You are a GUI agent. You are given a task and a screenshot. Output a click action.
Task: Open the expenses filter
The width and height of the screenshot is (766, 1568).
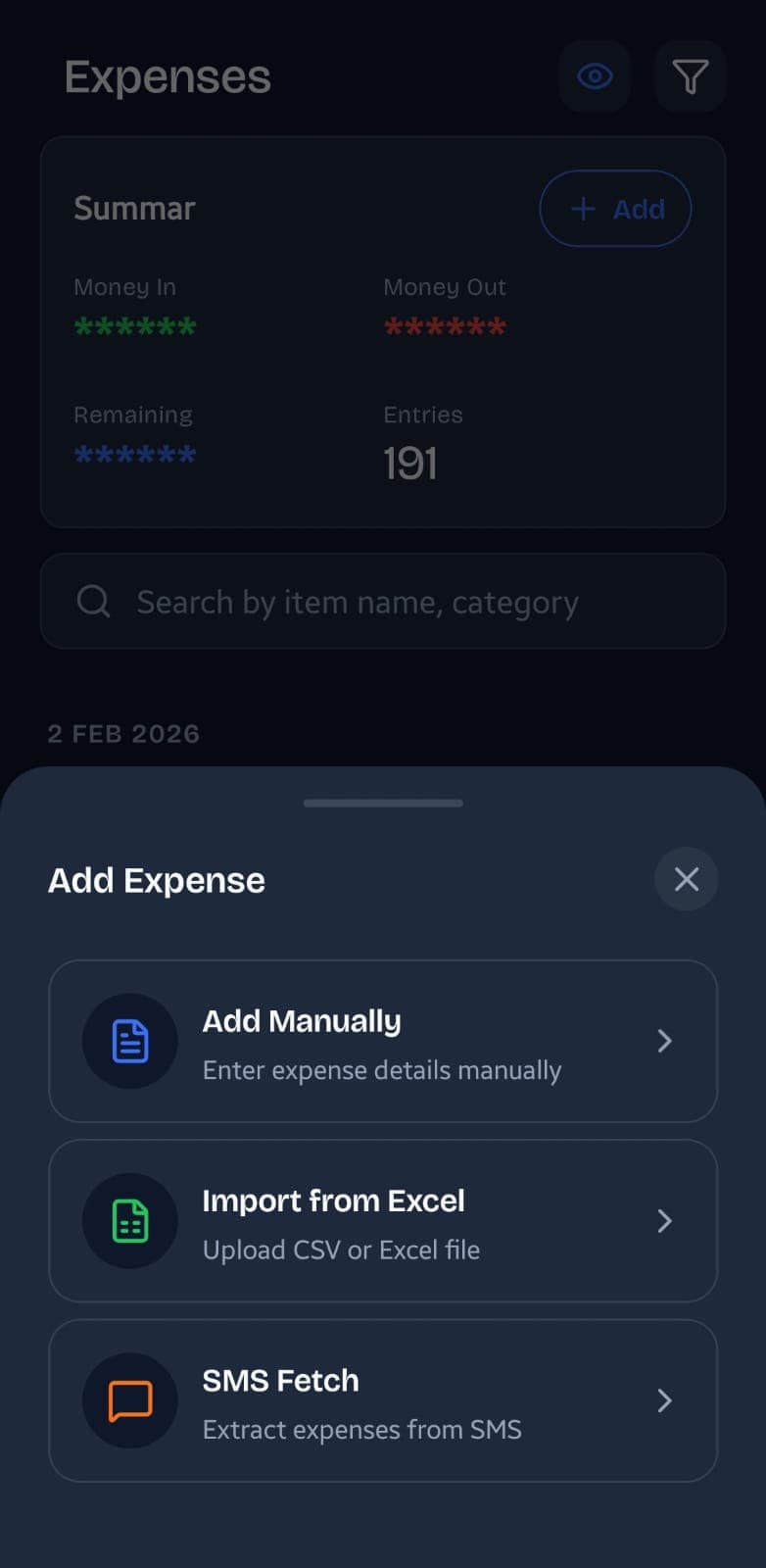[x=690, y=76]
